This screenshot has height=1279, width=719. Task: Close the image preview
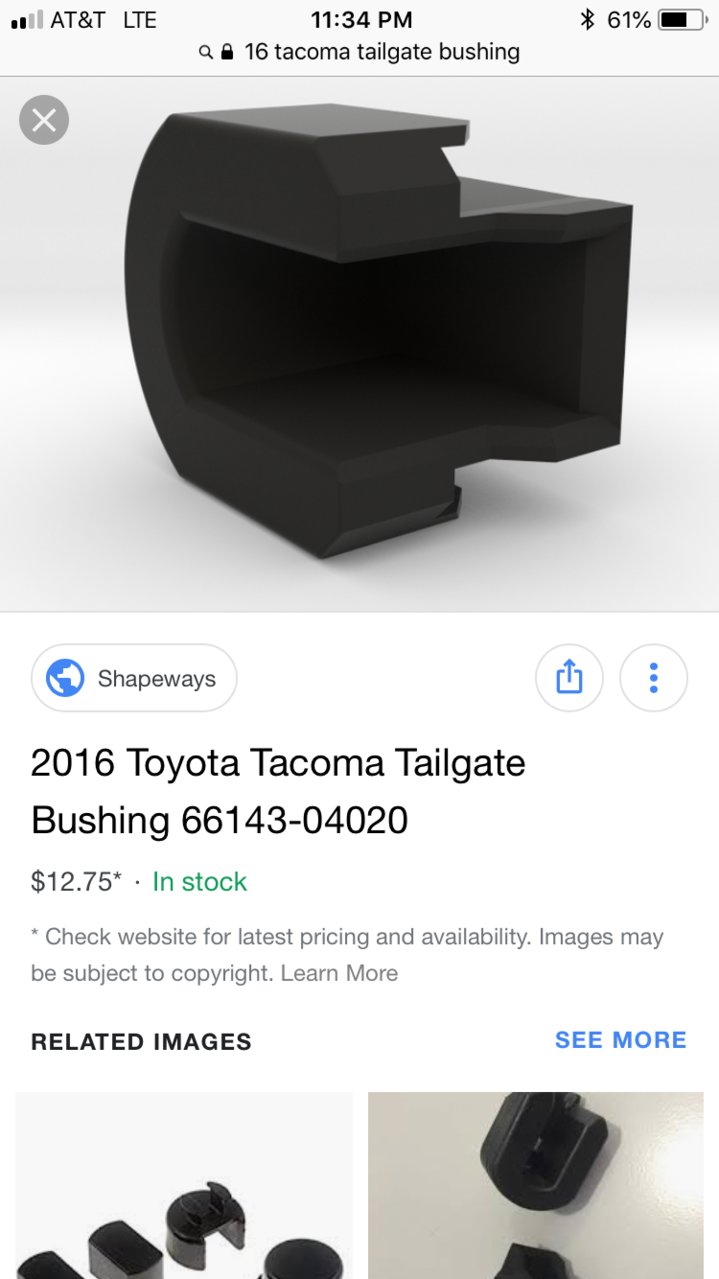click(x=44, y=121)
